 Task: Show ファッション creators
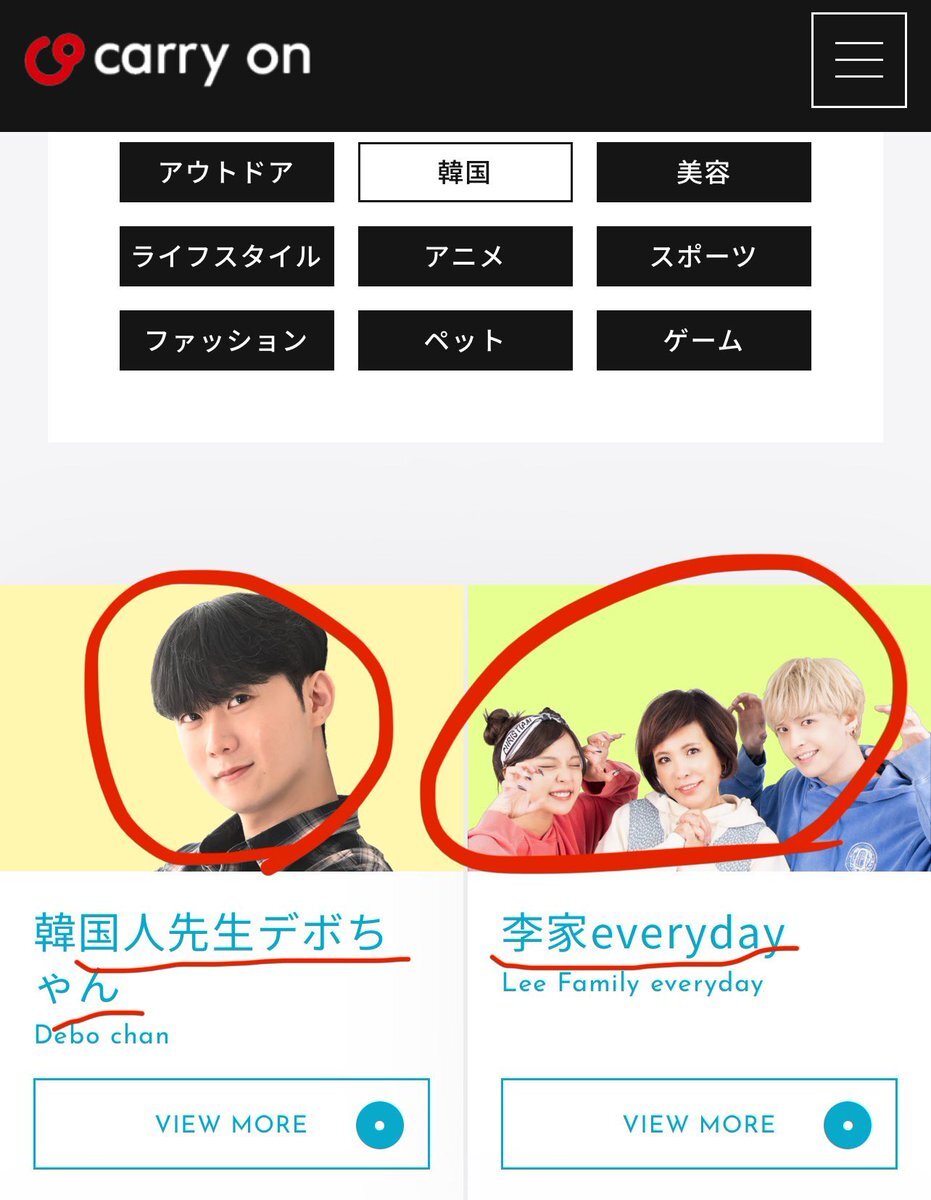226,340
